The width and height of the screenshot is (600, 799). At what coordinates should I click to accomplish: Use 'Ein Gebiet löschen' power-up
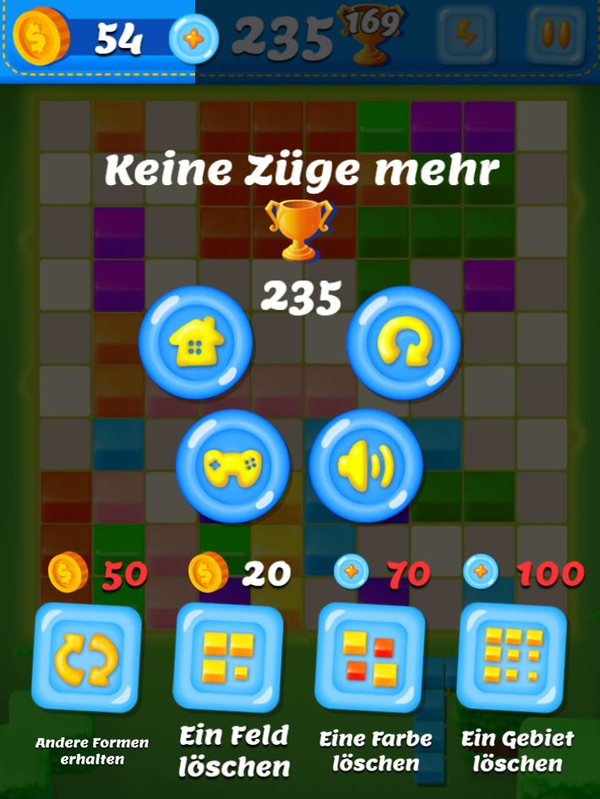pos(511,656)
